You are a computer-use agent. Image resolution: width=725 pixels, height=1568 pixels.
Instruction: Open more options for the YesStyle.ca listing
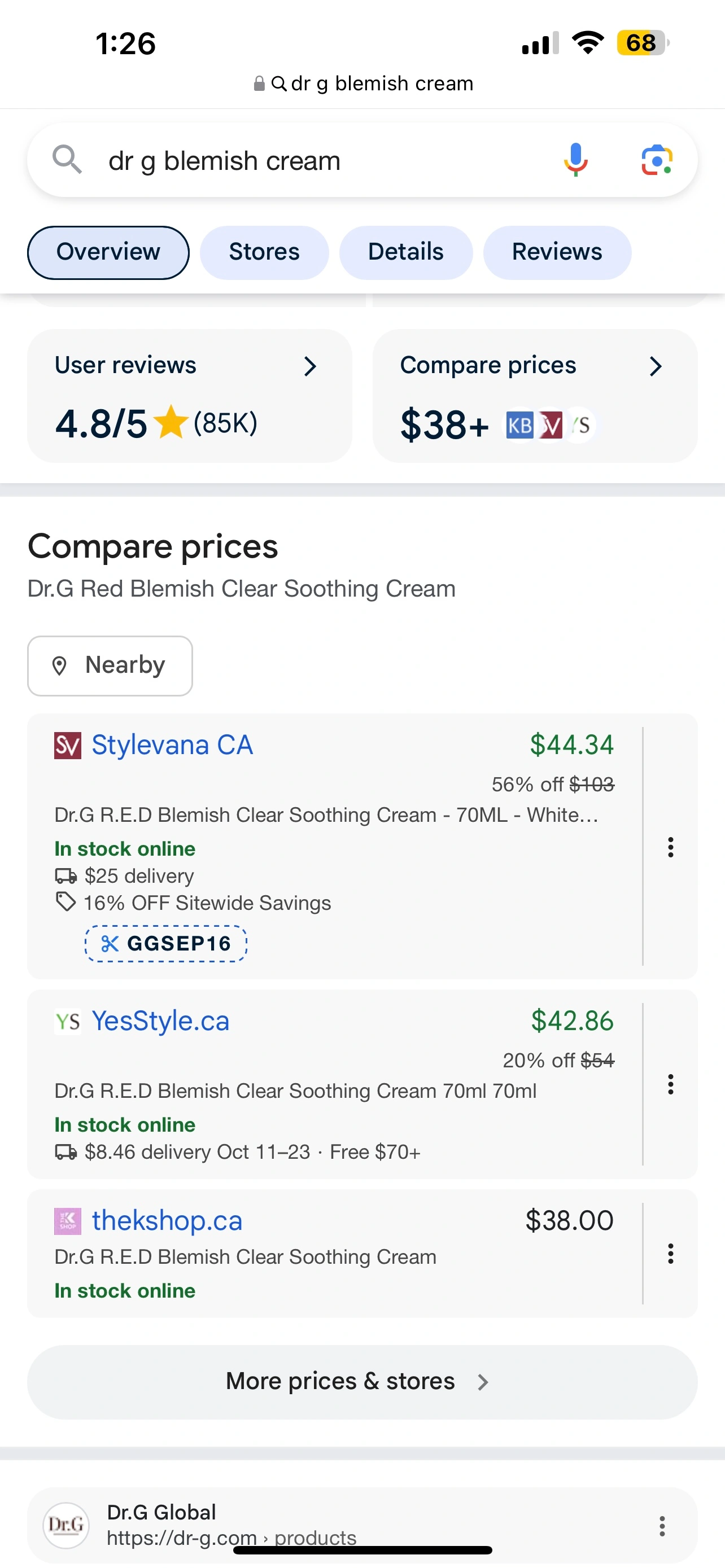[670, 1084]
